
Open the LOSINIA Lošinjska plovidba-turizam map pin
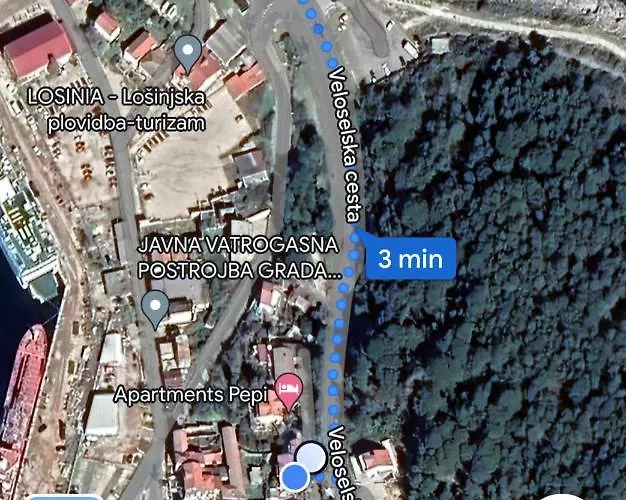(x=186, y=50)
